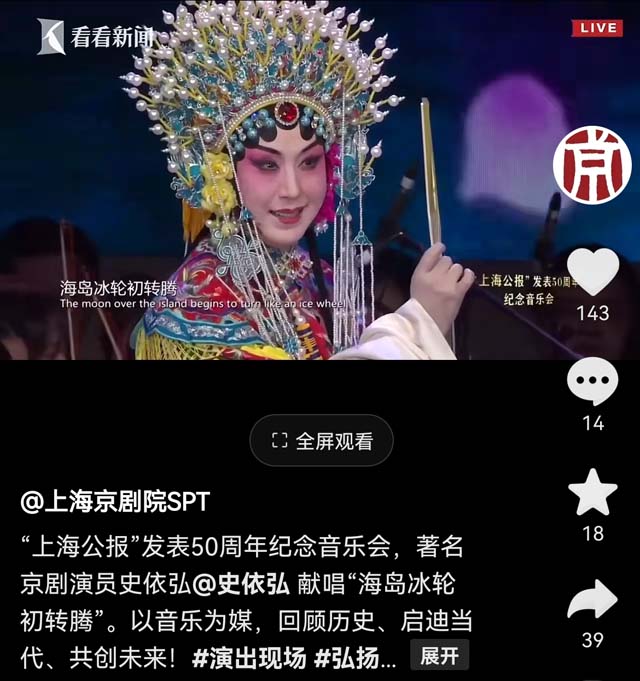Image resolution: width=640 pixels, height=681 pixels.
Task: Tap 全屏观看 to watch fullscreen
Action: 321,441
